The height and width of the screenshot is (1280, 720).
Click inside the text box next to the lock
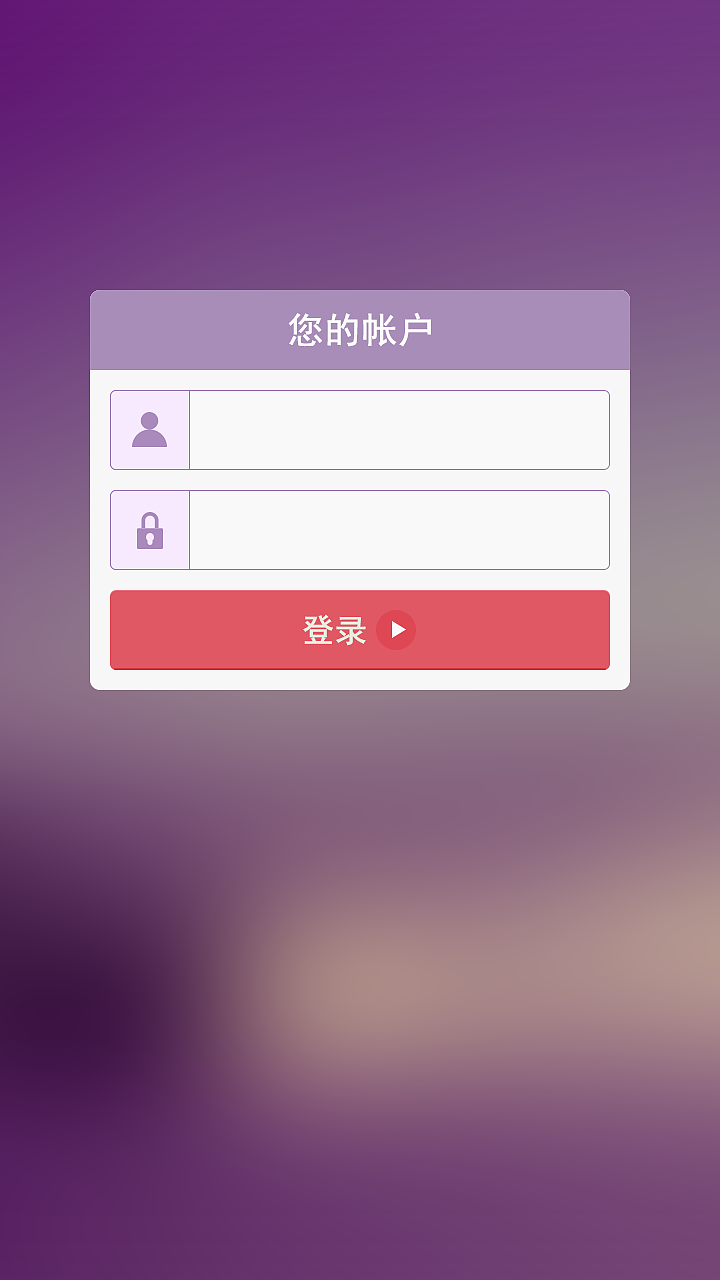pyautogui.click(x=400, y=530)
